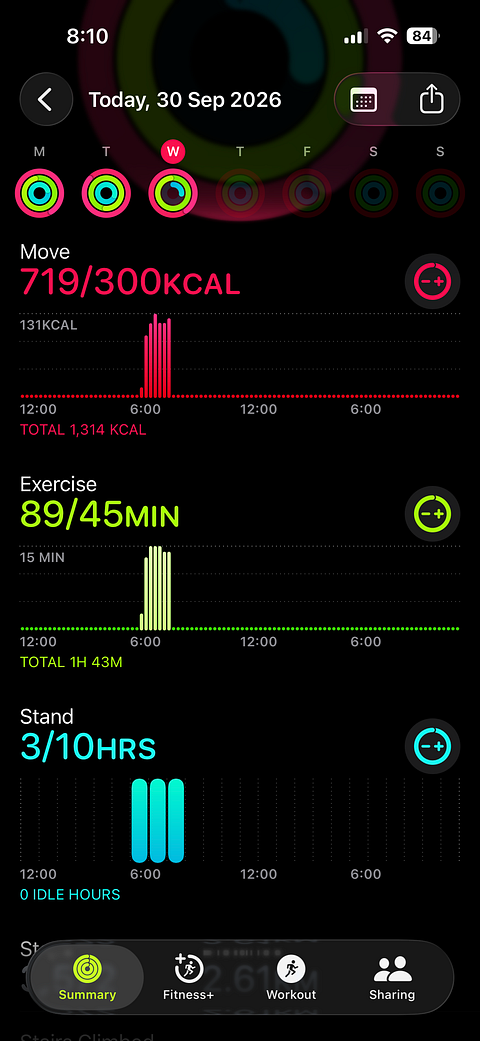Viewport: 480px width, 1041px height.
Task: Open the Summary tab
Action: (87, 978)
